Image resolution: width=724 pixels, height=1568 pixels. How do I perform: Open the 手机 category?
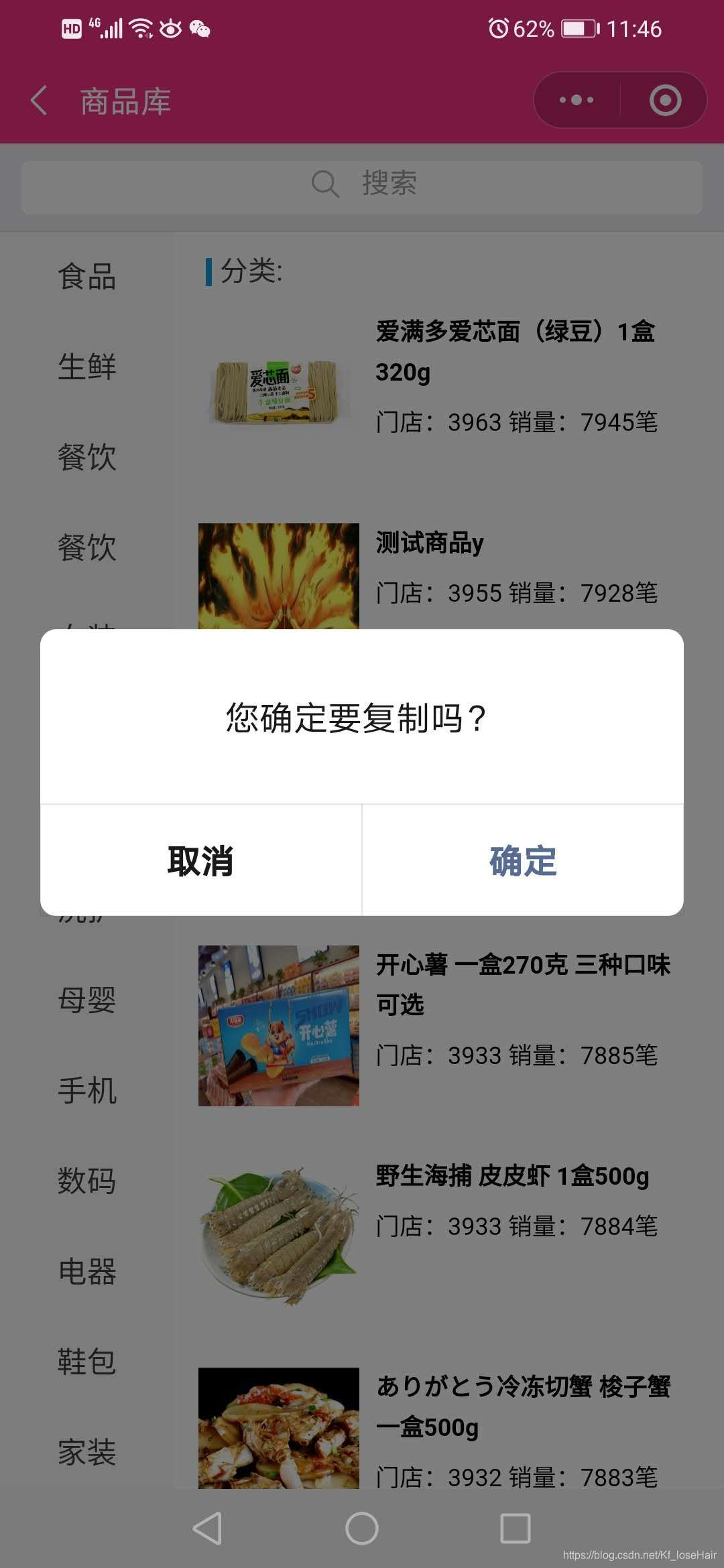(x=86, y=1090)
